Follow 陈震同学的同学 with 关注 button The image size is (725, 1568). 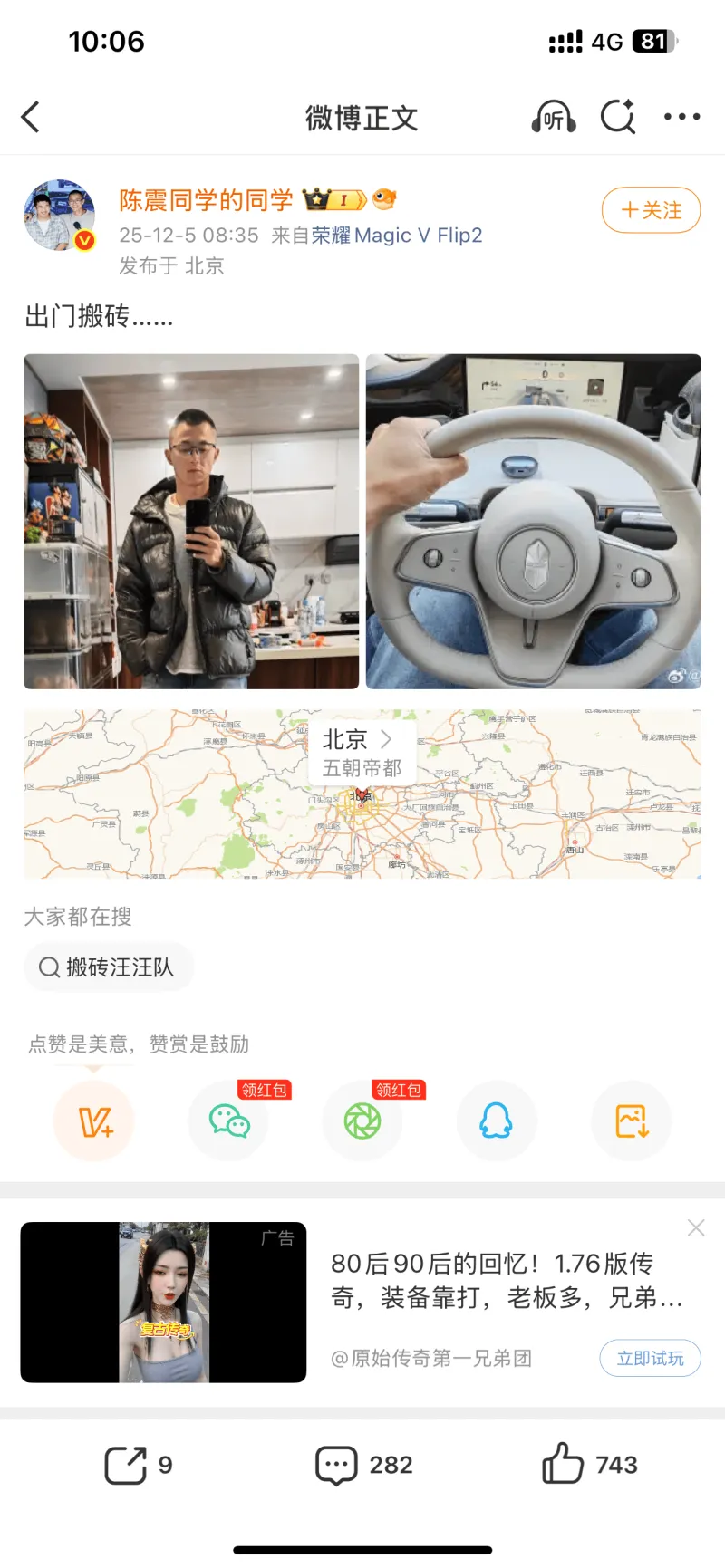(x=651, y=210)
